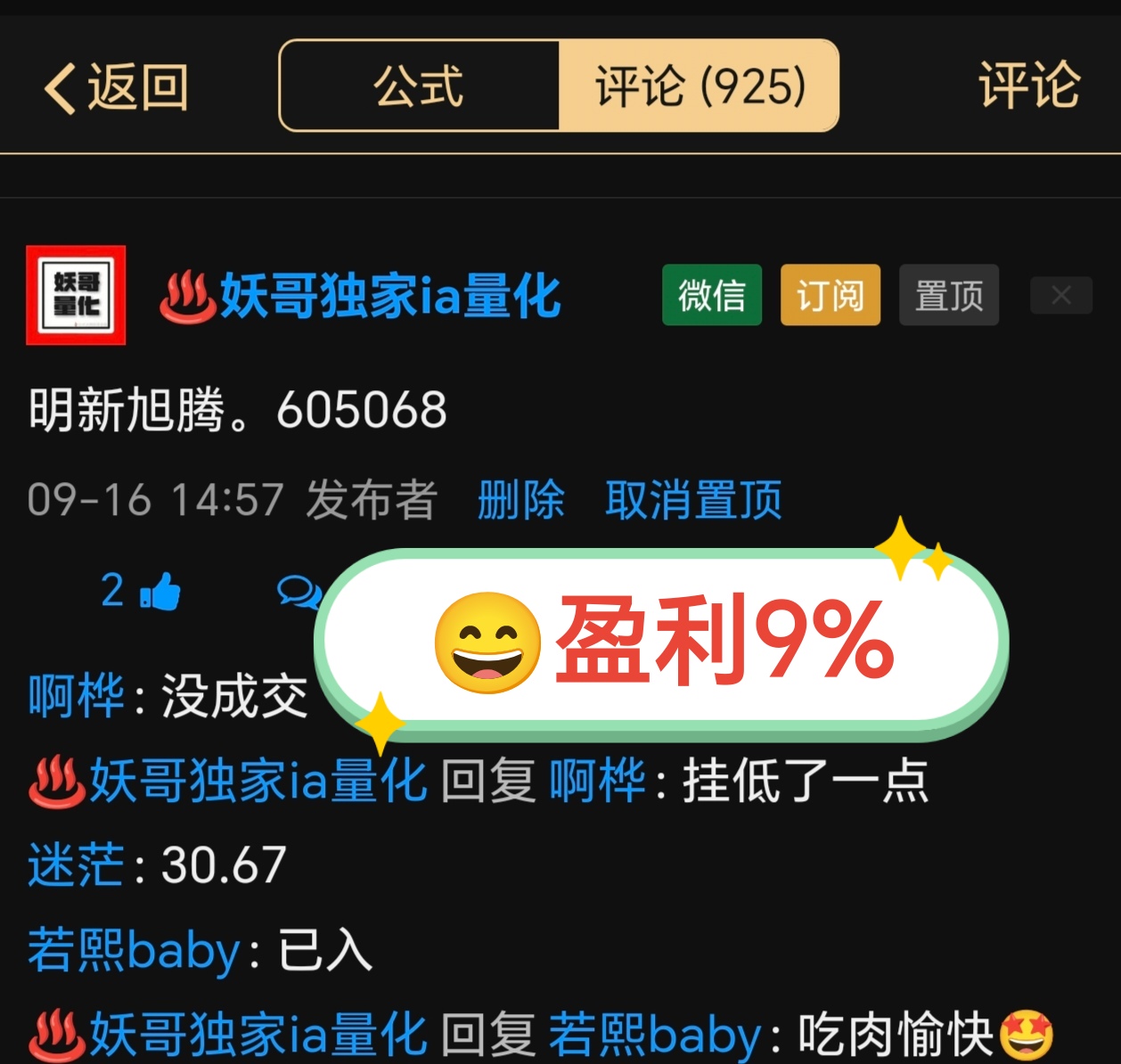This screenshot has height=1064, width=1121.
Task: Delete the comment via the 删除 link
Action: coord(520,499)
